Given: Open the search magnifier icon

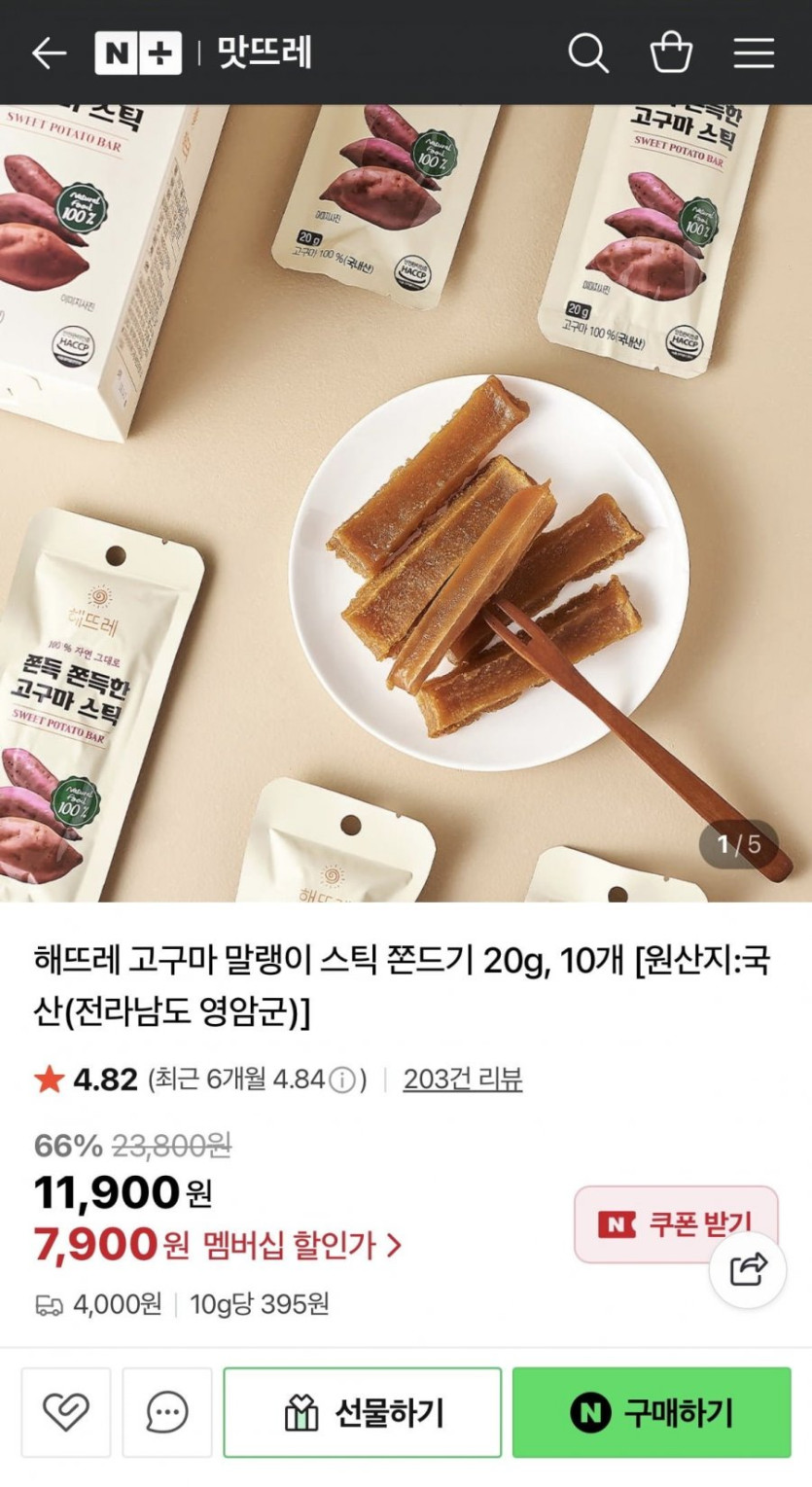Looking at the screenshot, I should pos(588,53).
